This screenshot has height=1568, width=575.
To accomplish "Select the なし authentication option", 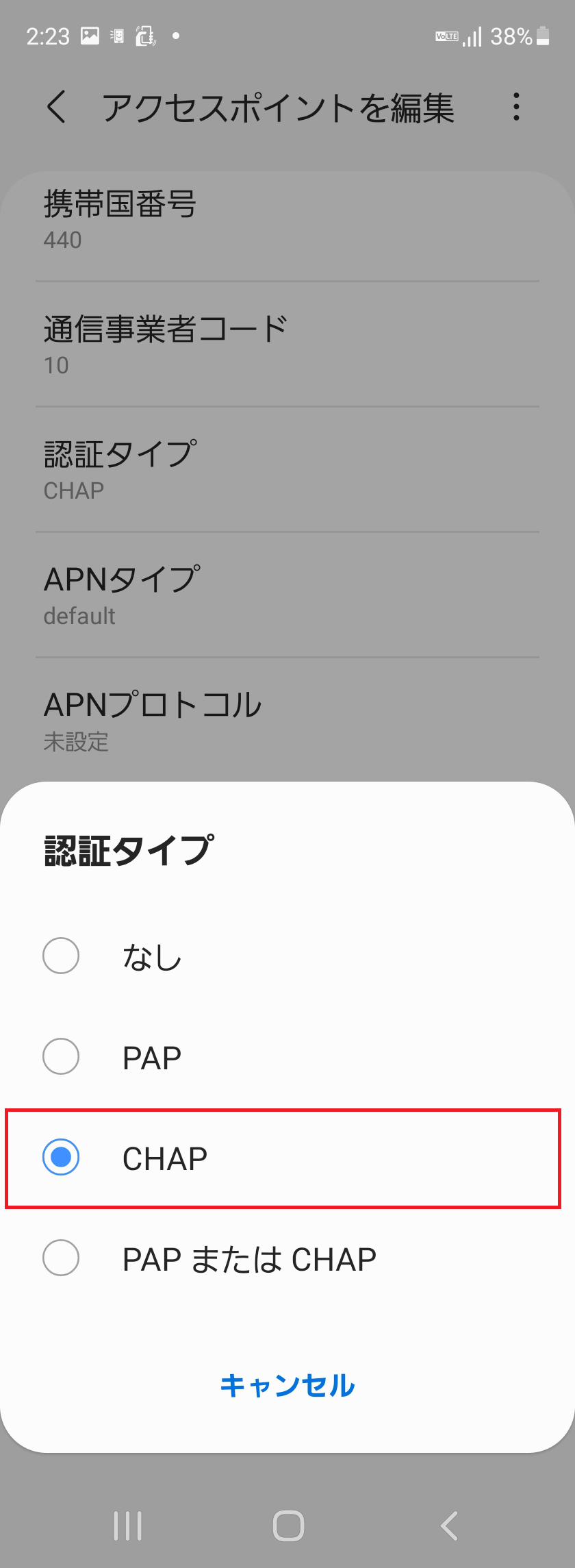I will click(151, 956).
